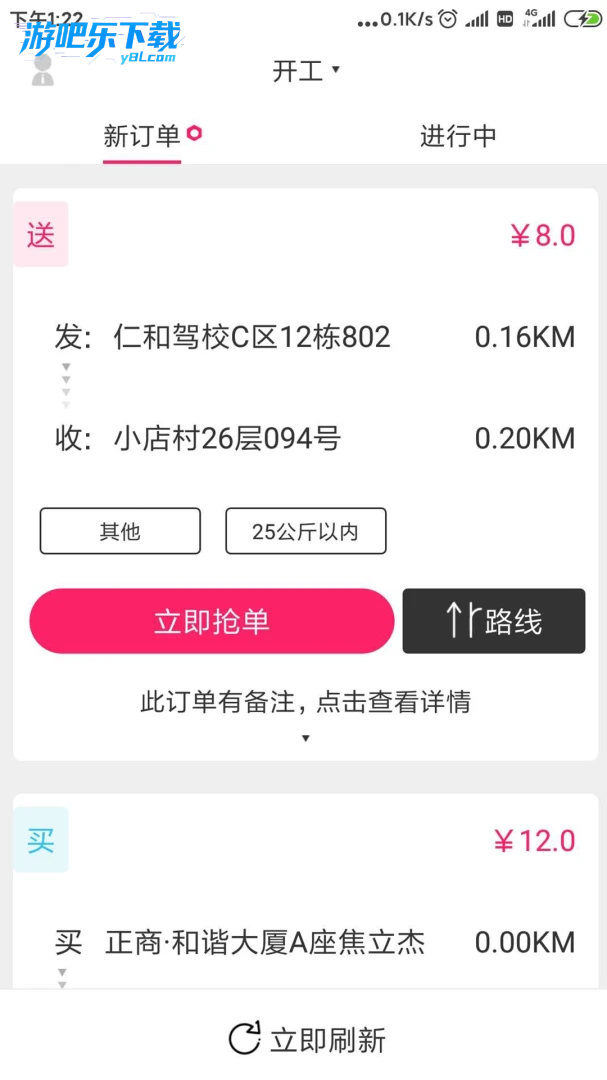Tap 立即抢单 to grab the order
The height and width of the screenshot is (1080, 607).
(x=212, y=621)
